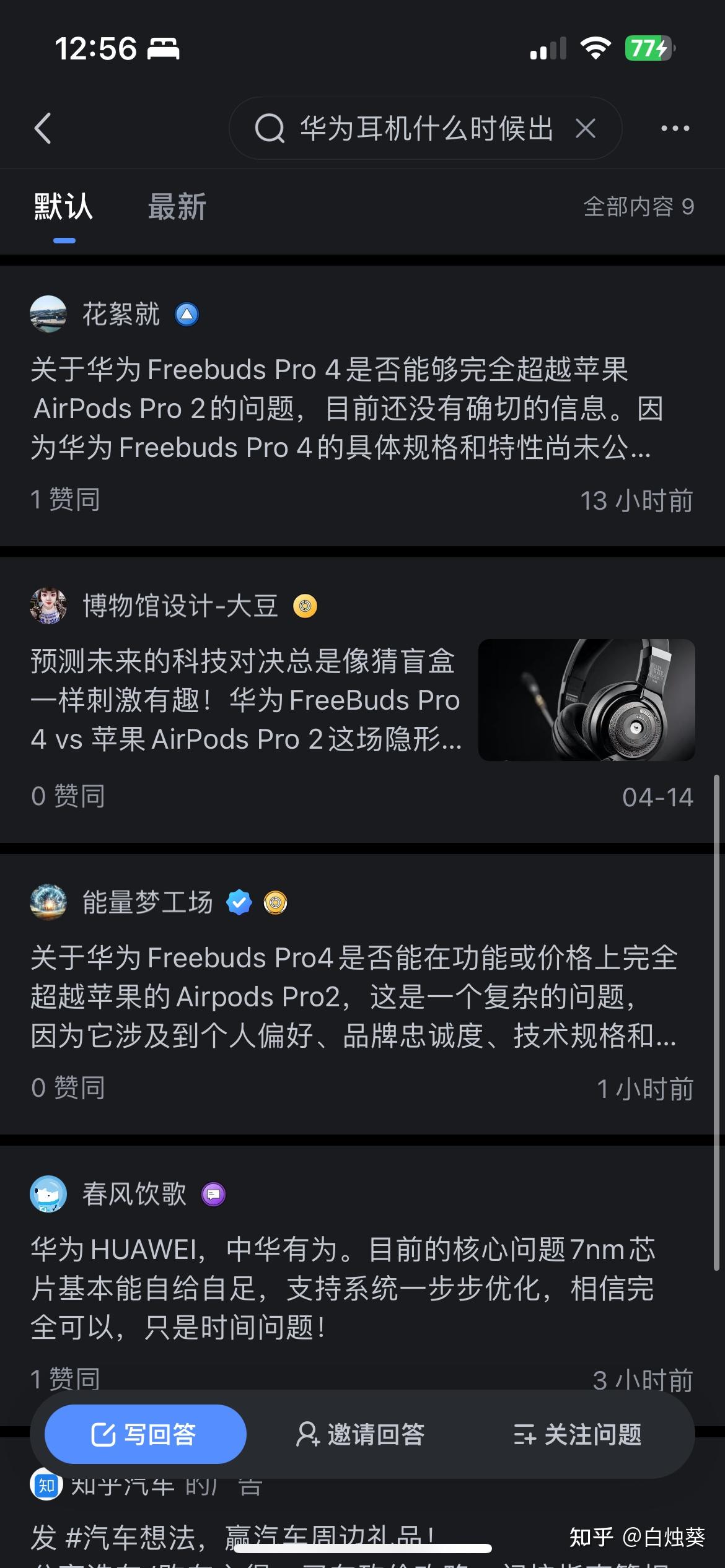Open 博物馆设计-大豆's answer
The image size is (725, 1568).
click(x=245, y=700)
